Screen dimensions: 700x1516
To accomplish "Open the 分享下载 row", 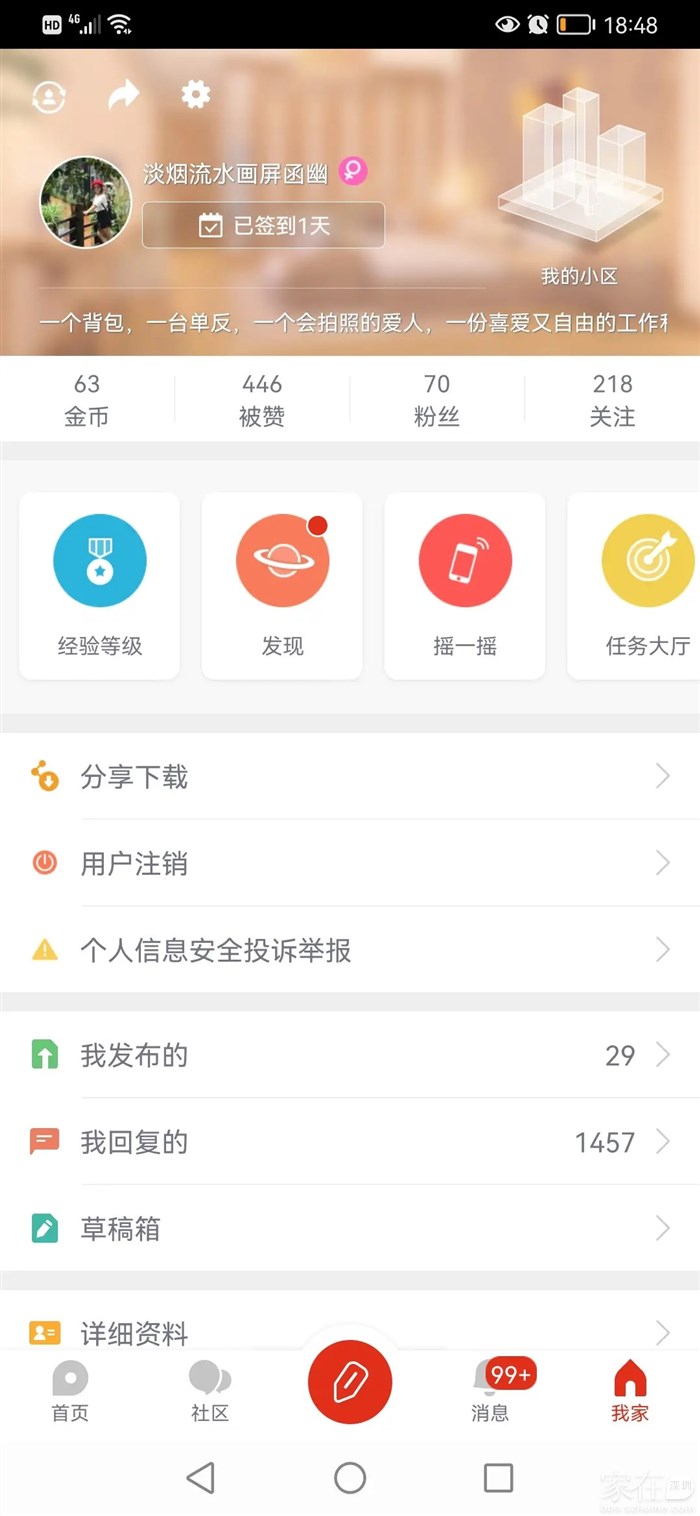I will (x=350, y=777).
